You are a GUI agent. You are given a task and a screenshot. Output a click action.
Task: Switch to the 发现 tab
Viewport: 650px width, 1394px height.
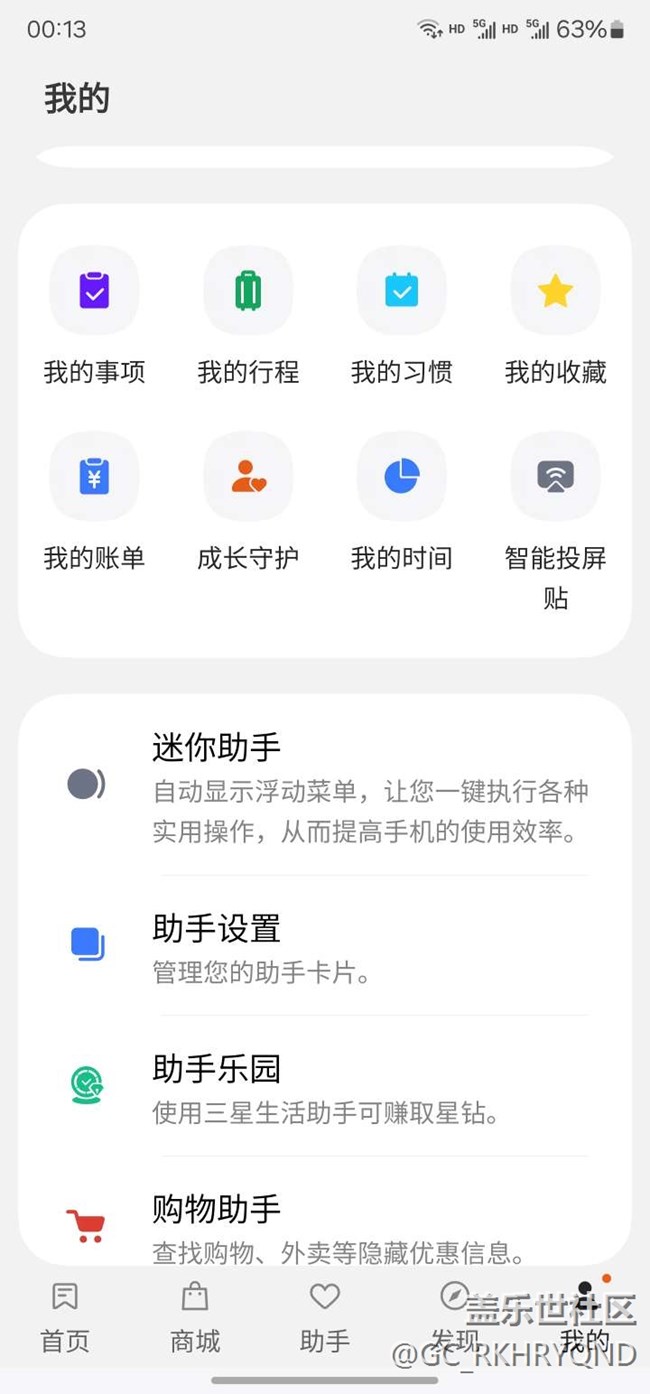coord(455,1317)
